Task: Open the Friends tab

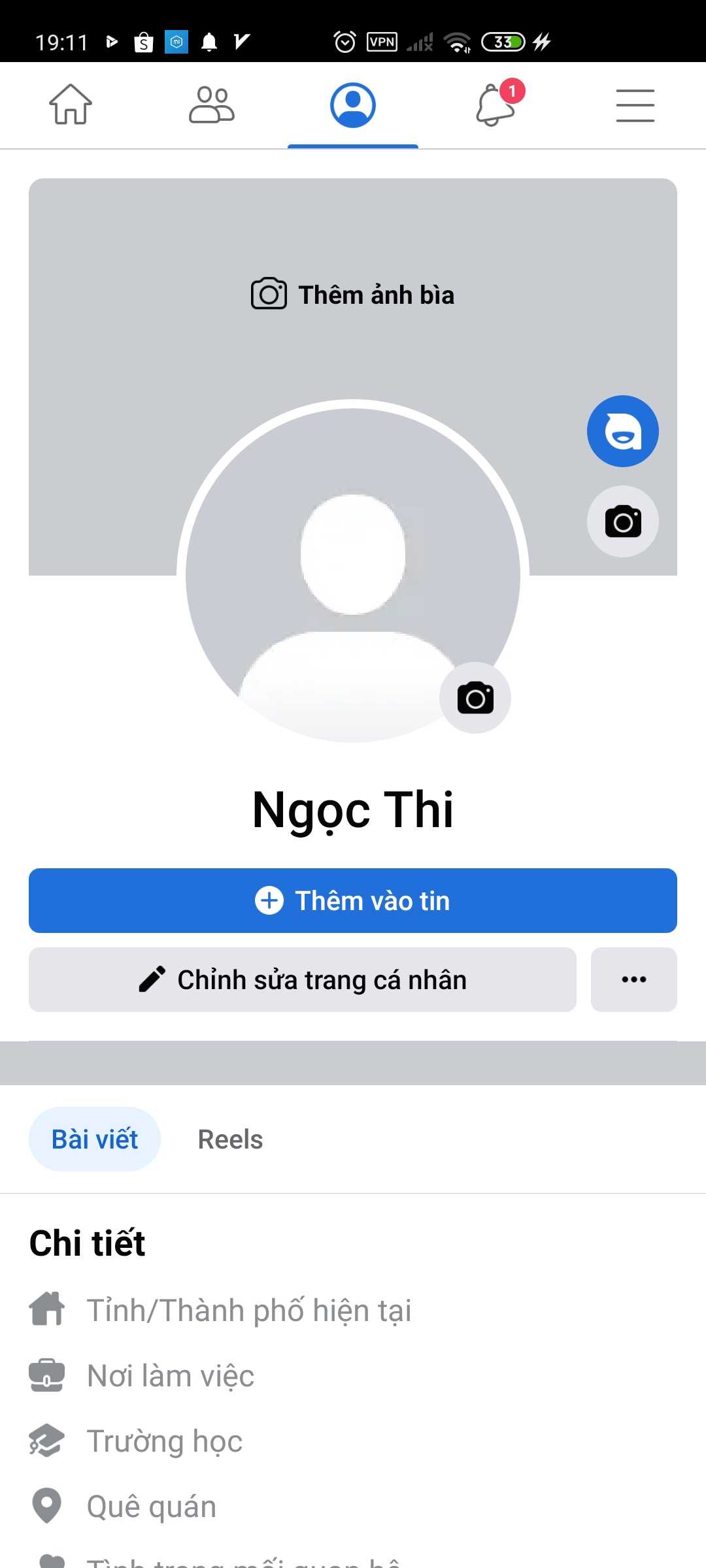Action: (x=211, y=105)
